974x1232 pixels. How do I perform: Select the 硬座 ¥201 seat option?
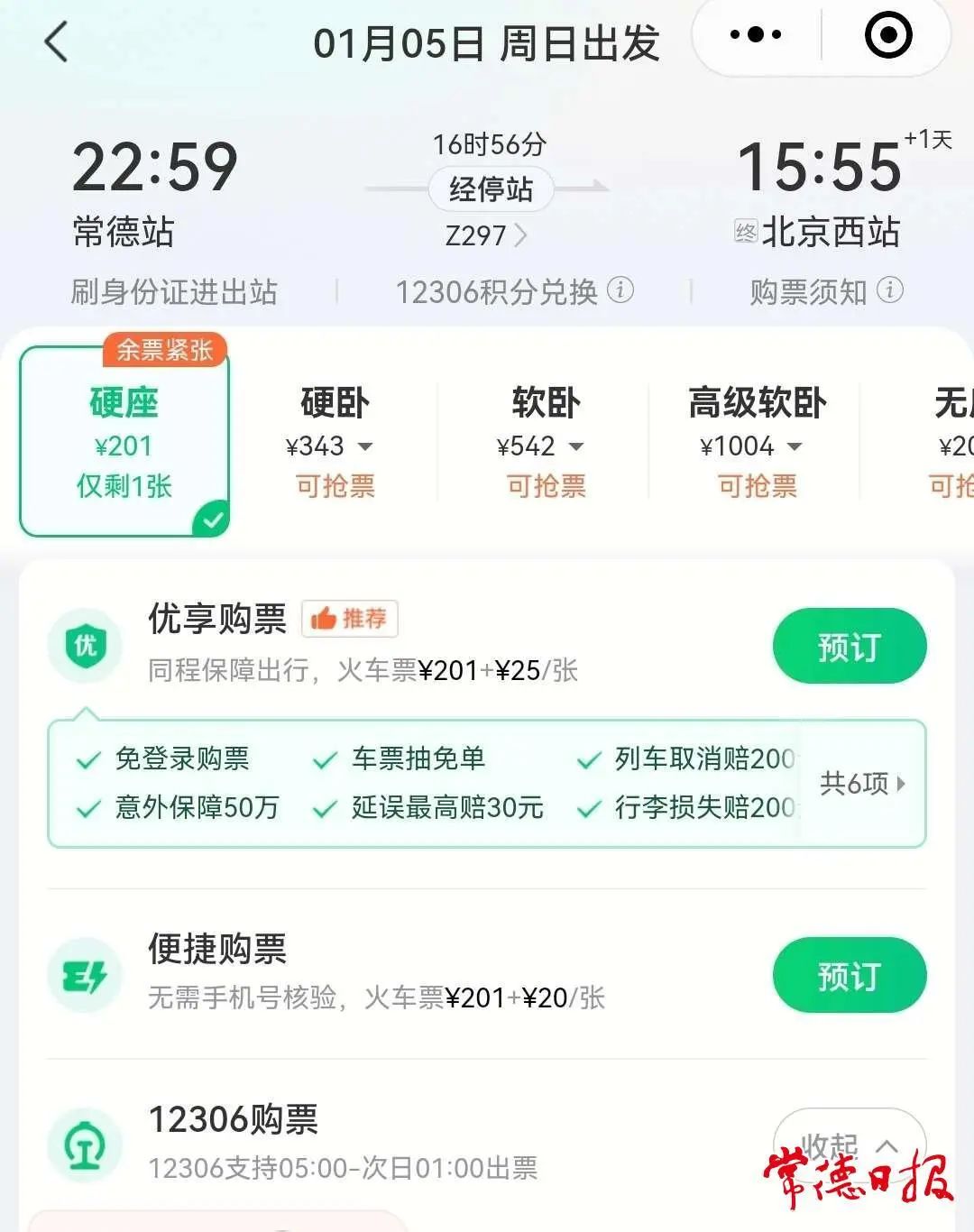pyautogui.click(x=124, y=442)
